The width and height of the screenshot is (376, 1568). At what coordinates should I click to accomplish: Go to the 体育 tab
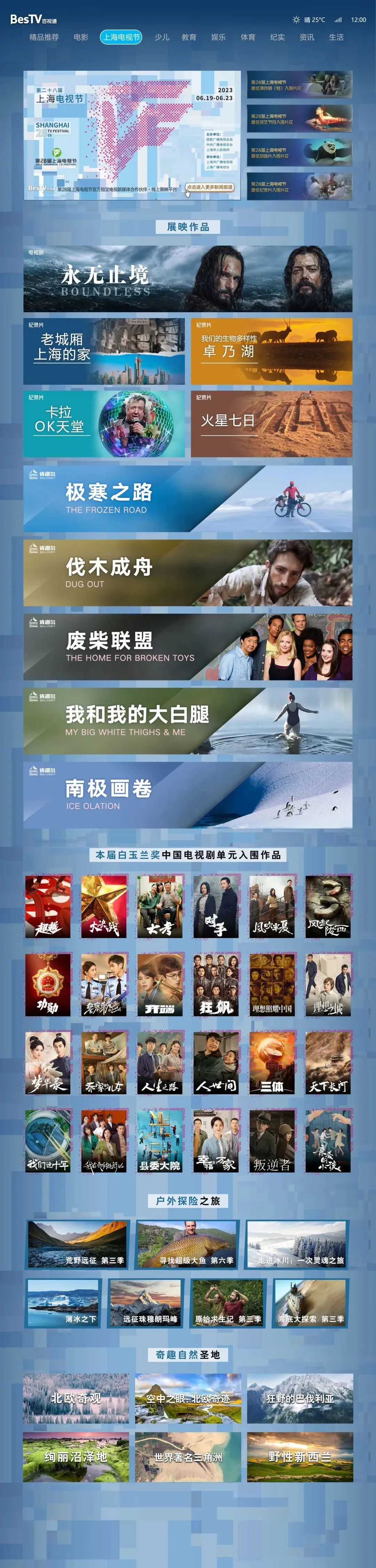point(248,37)
